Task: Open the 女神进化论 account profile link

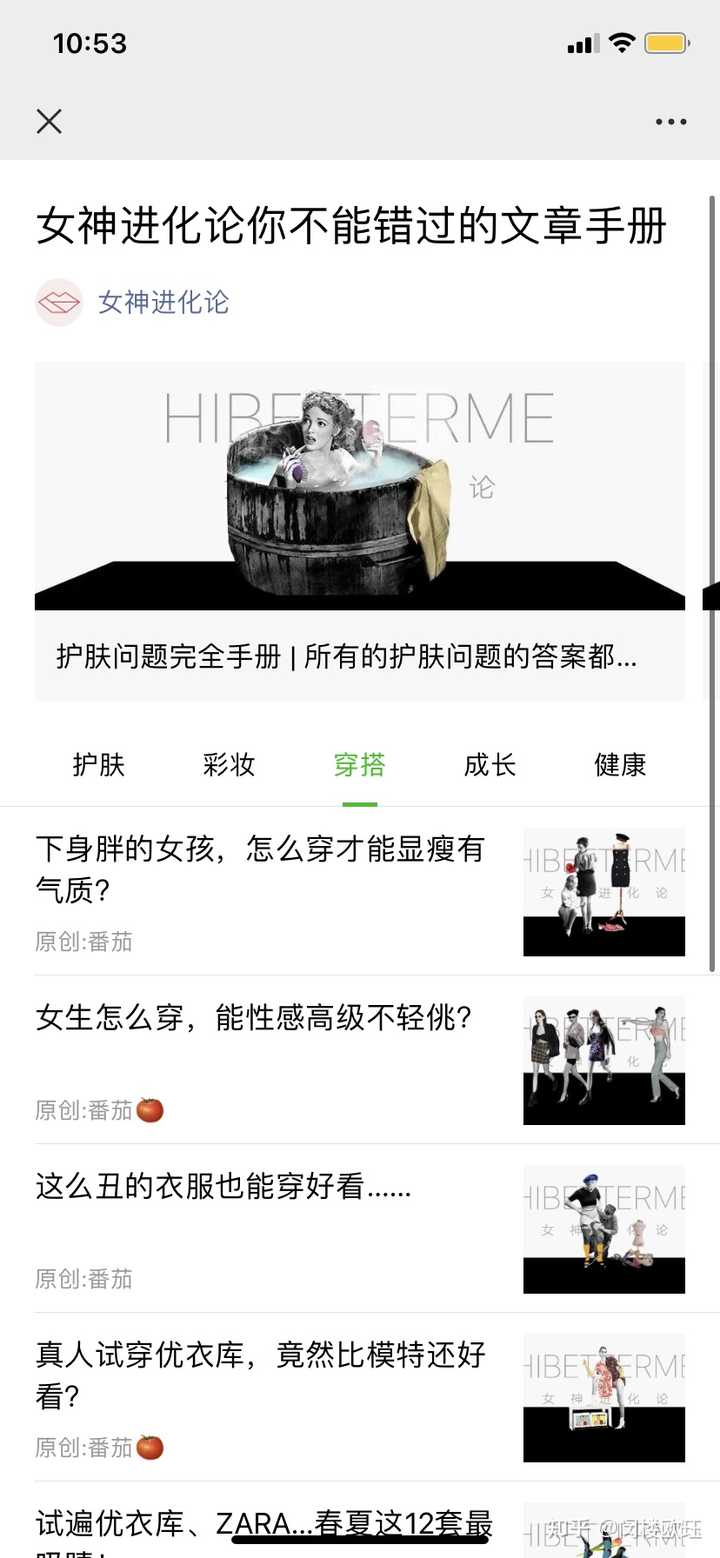Action: point(164,302)
